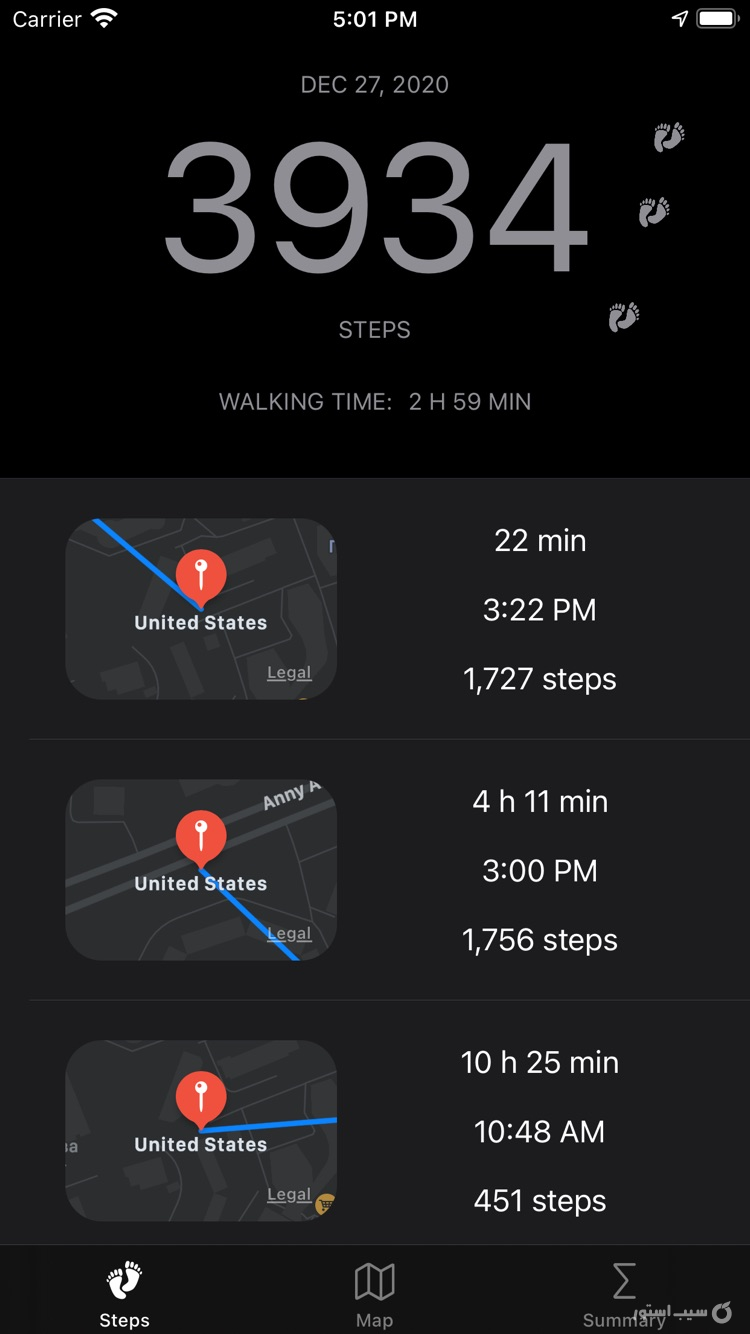Tap the Legal link on the 4 h 11 min walk
750x1334 pixels.
(289, 933)
